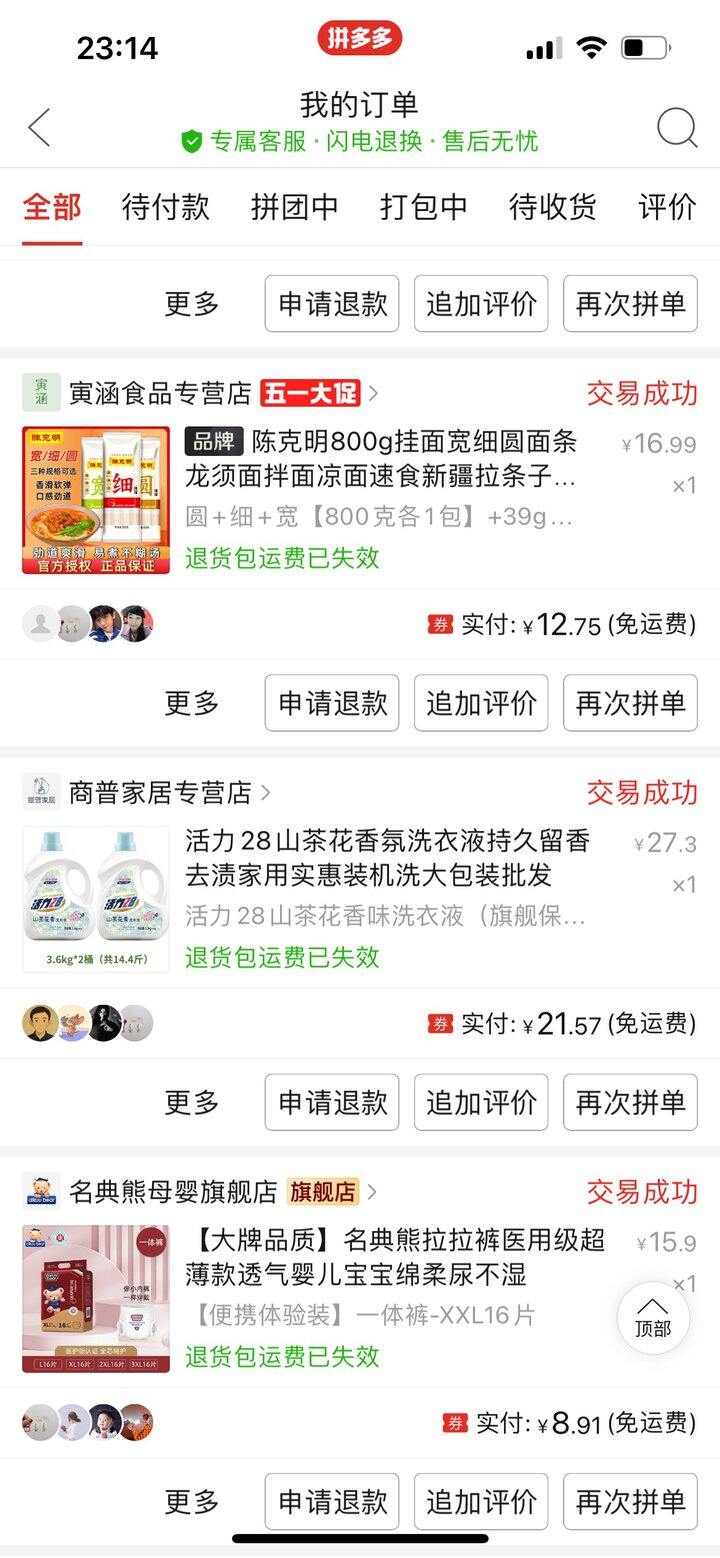Open the order search magnifier
Image resolution: width=720 pixels, height=1558 pixels.
677,128
